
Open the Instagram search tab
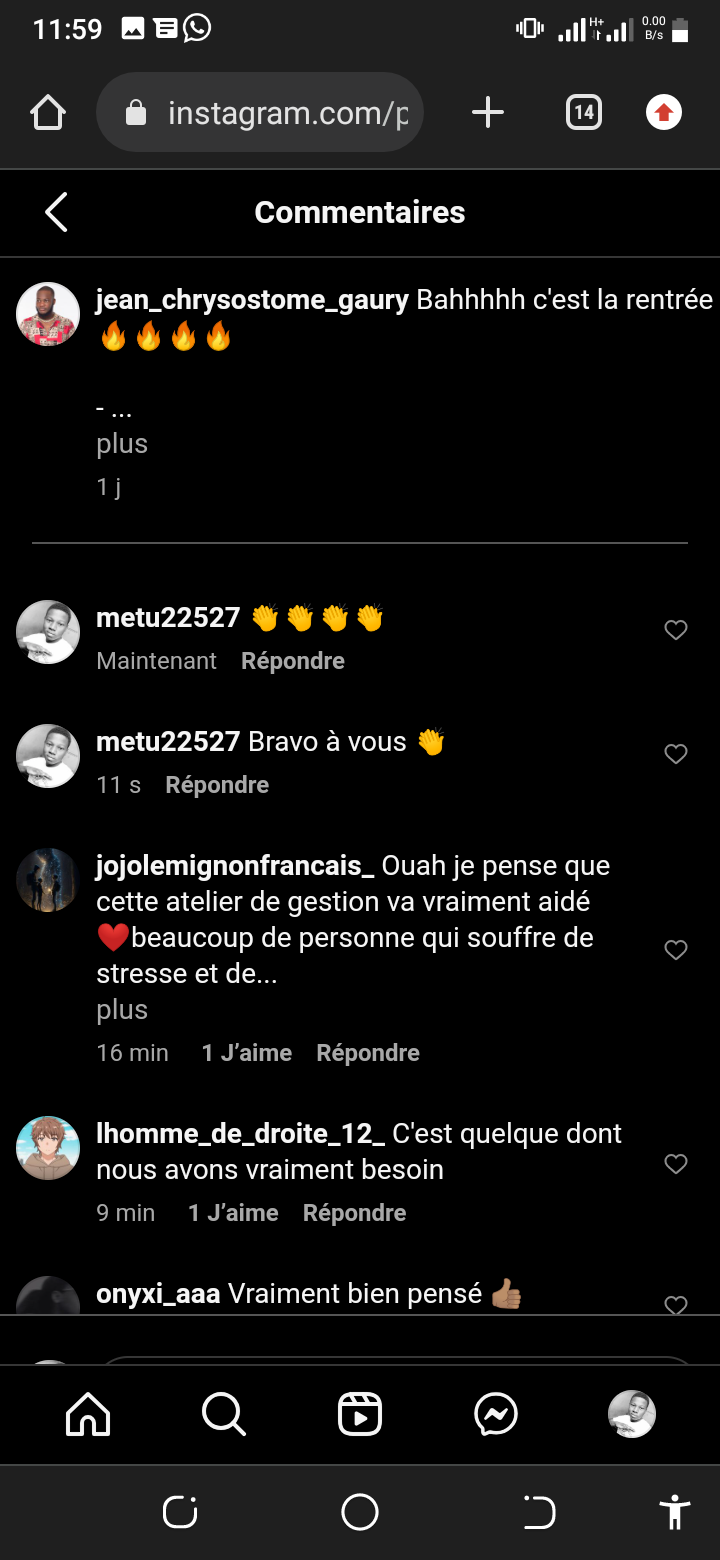coord(223,1414)
